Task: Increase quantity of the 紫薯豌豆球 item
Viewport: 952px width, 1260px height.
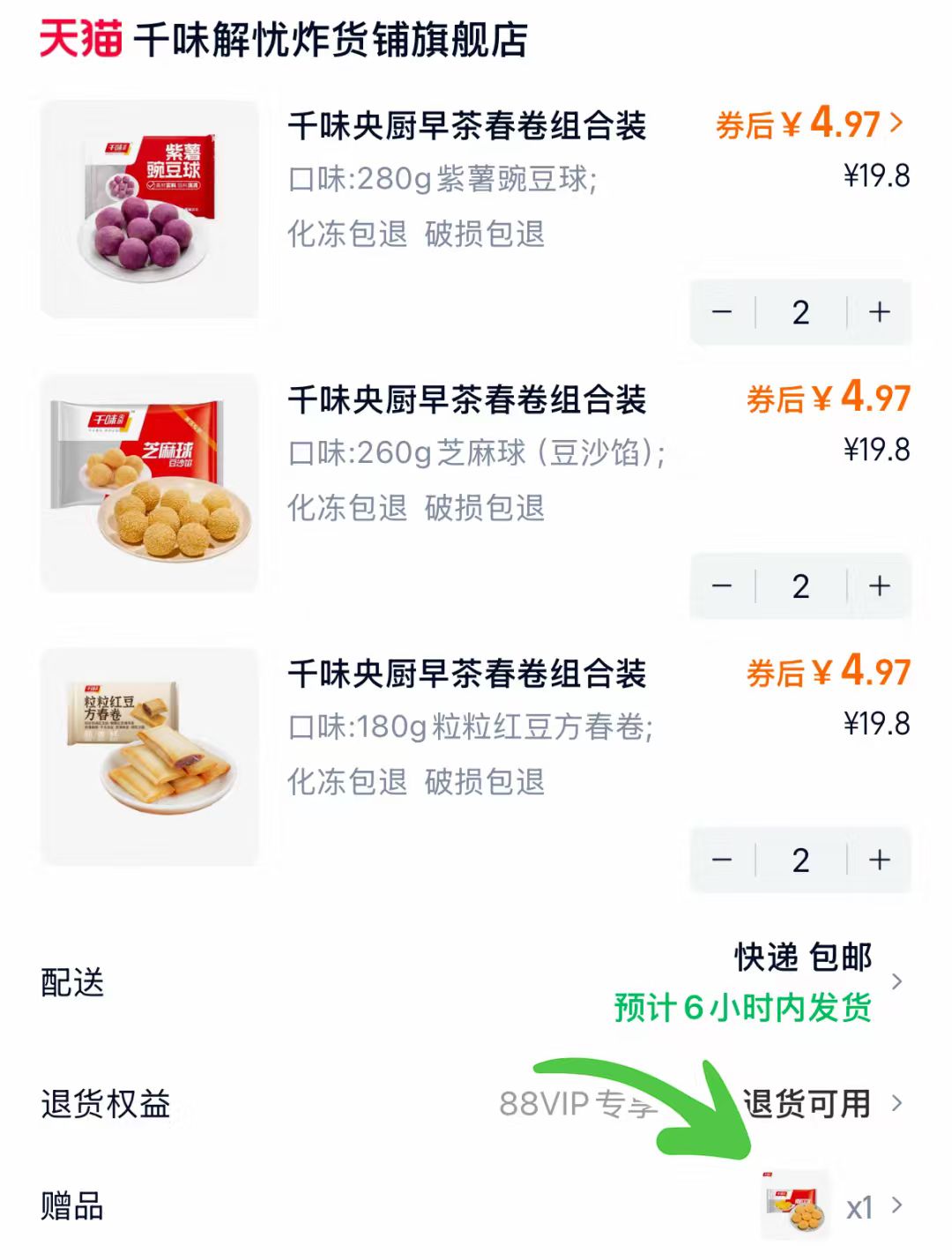Action: tap(878, 313)
